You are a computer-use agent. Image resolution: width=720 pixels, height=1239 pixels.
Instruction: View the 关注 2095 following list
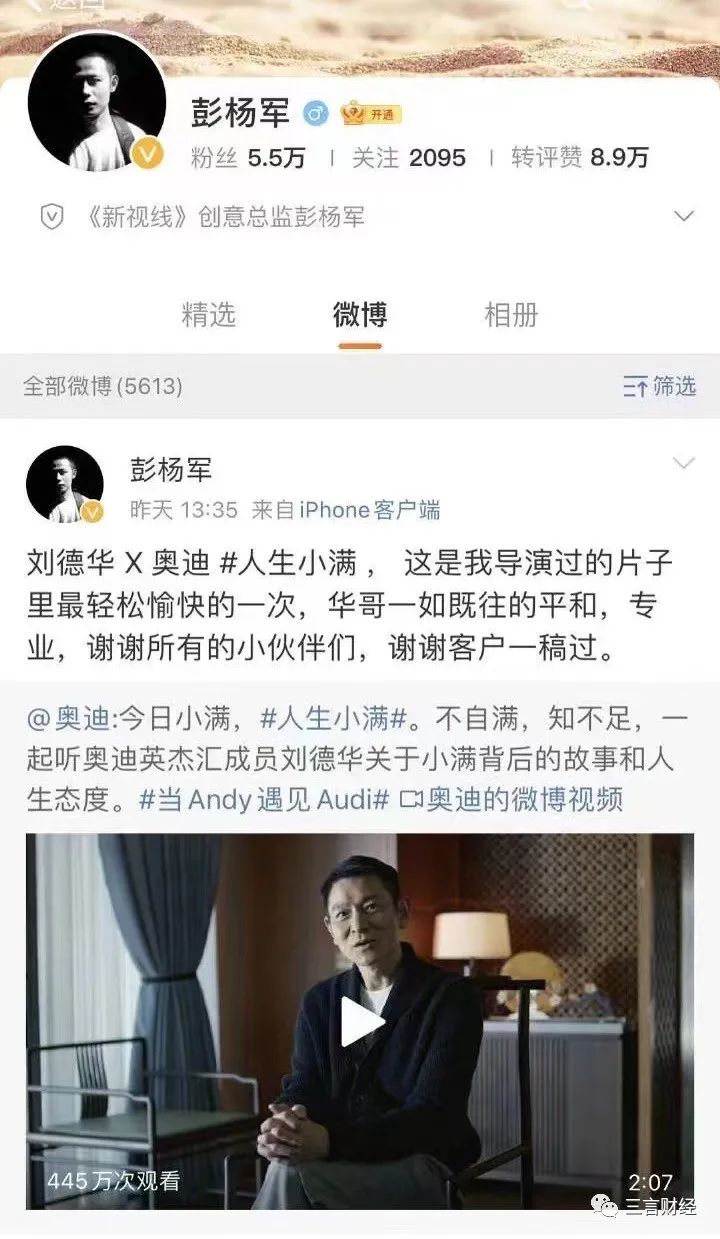tap(409, 157)
